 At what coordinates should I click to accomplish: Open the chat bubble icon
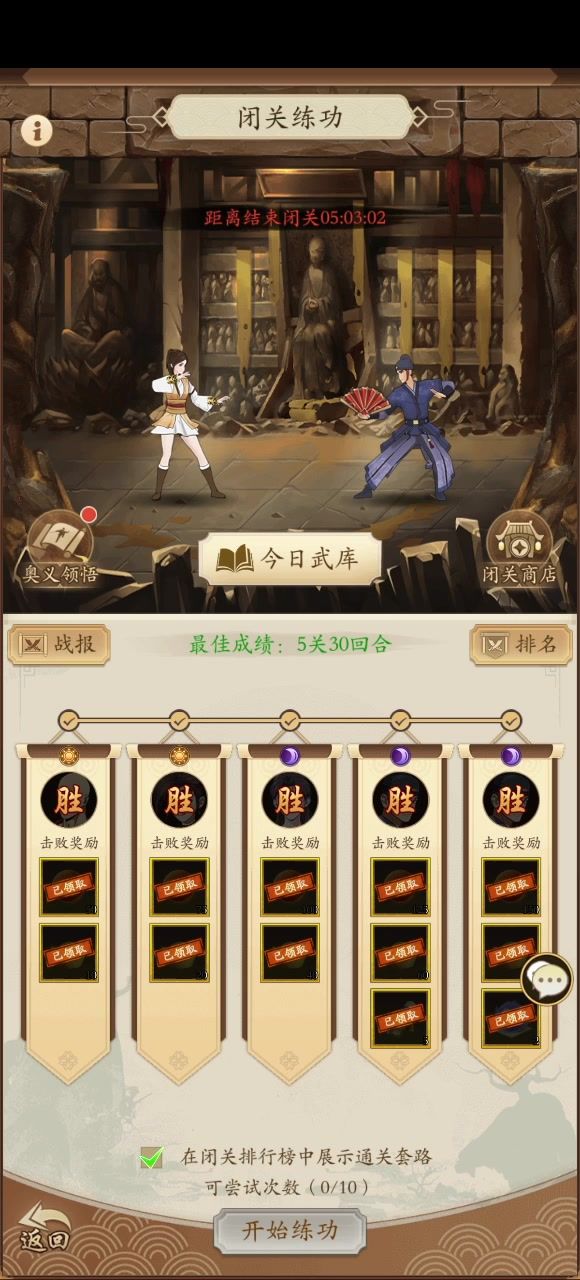tap(546, 980)
